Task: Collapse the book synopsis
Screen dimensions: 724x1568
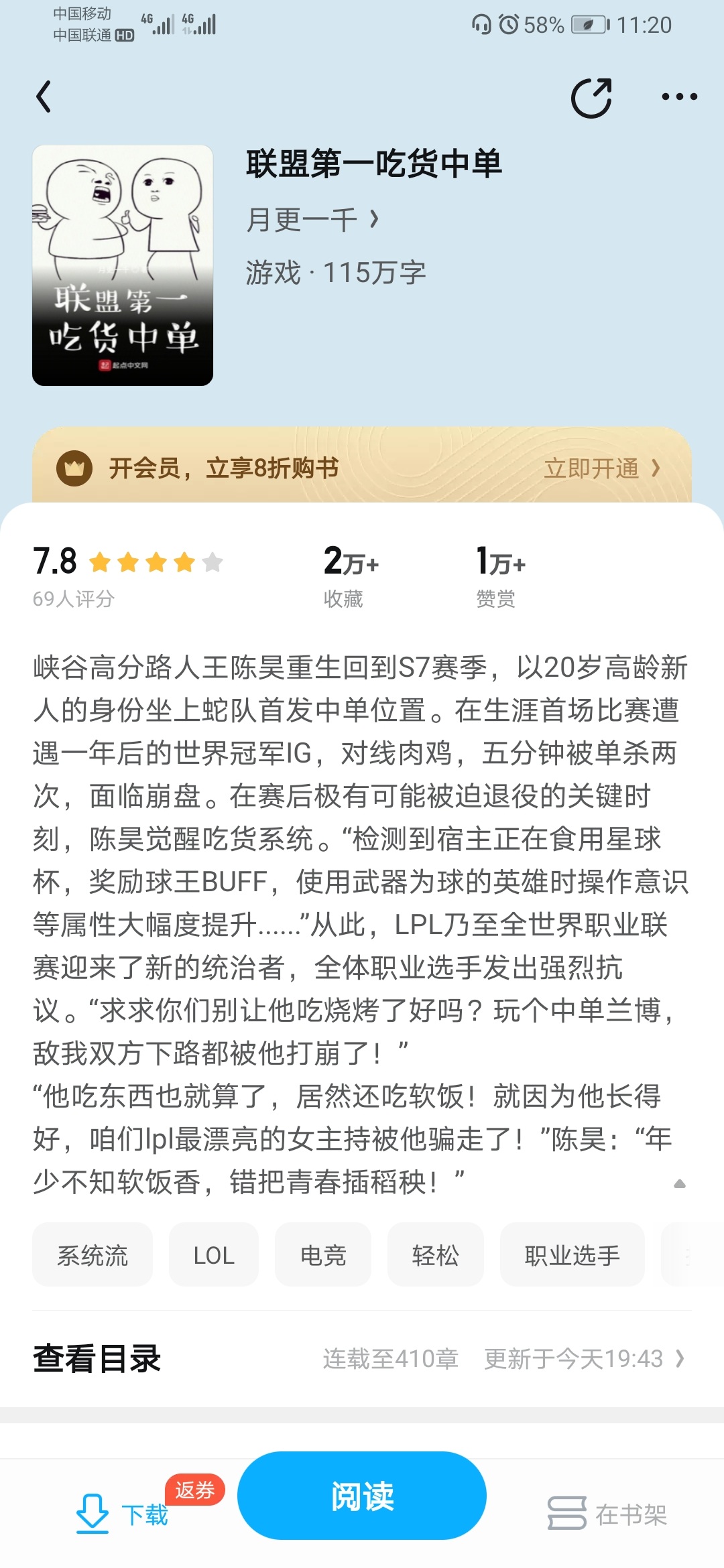Action: pos(679,1184)
